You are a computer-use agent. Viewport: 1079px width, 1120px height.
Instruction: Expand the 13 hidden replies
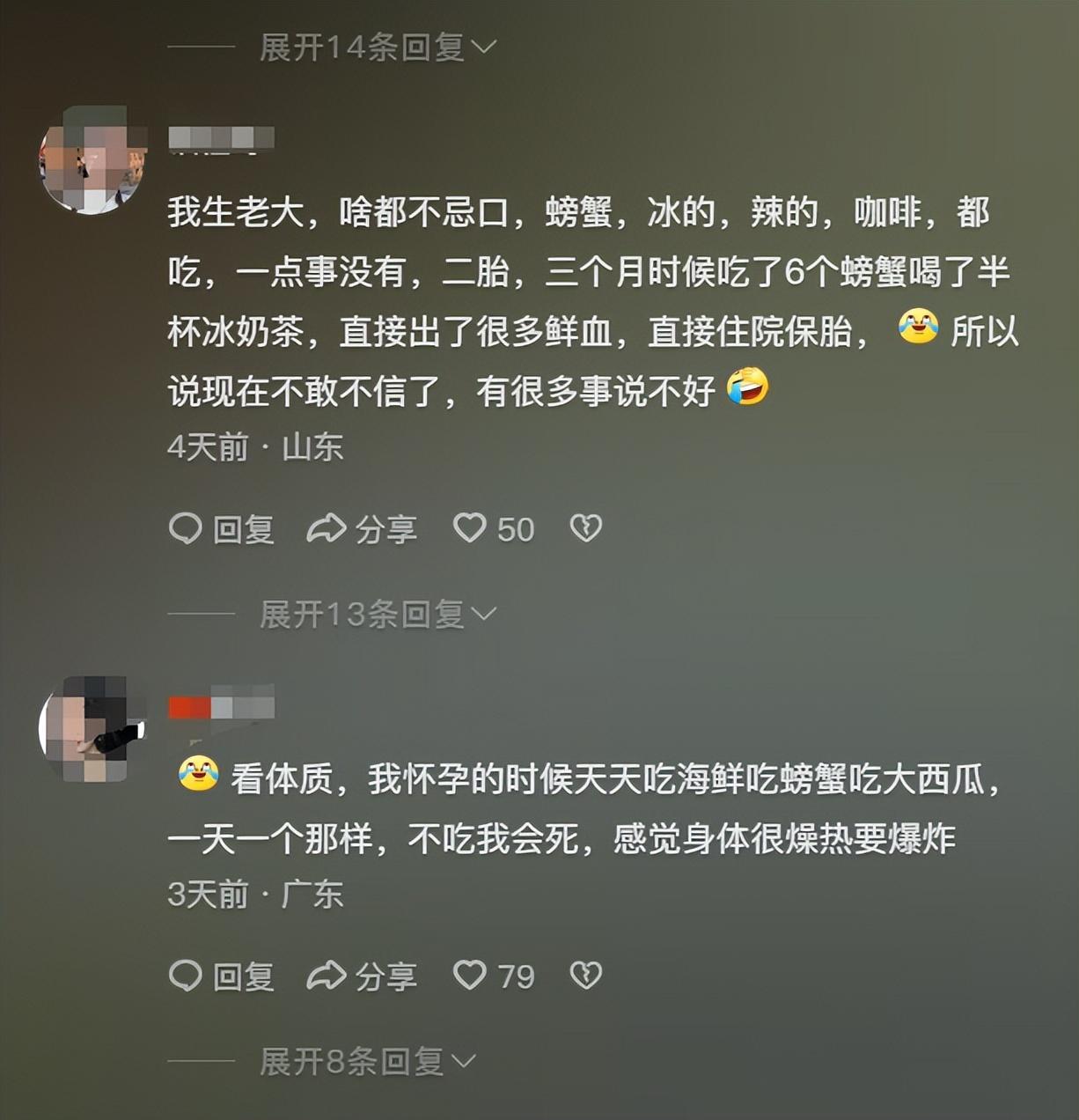(x=378, y=614)
